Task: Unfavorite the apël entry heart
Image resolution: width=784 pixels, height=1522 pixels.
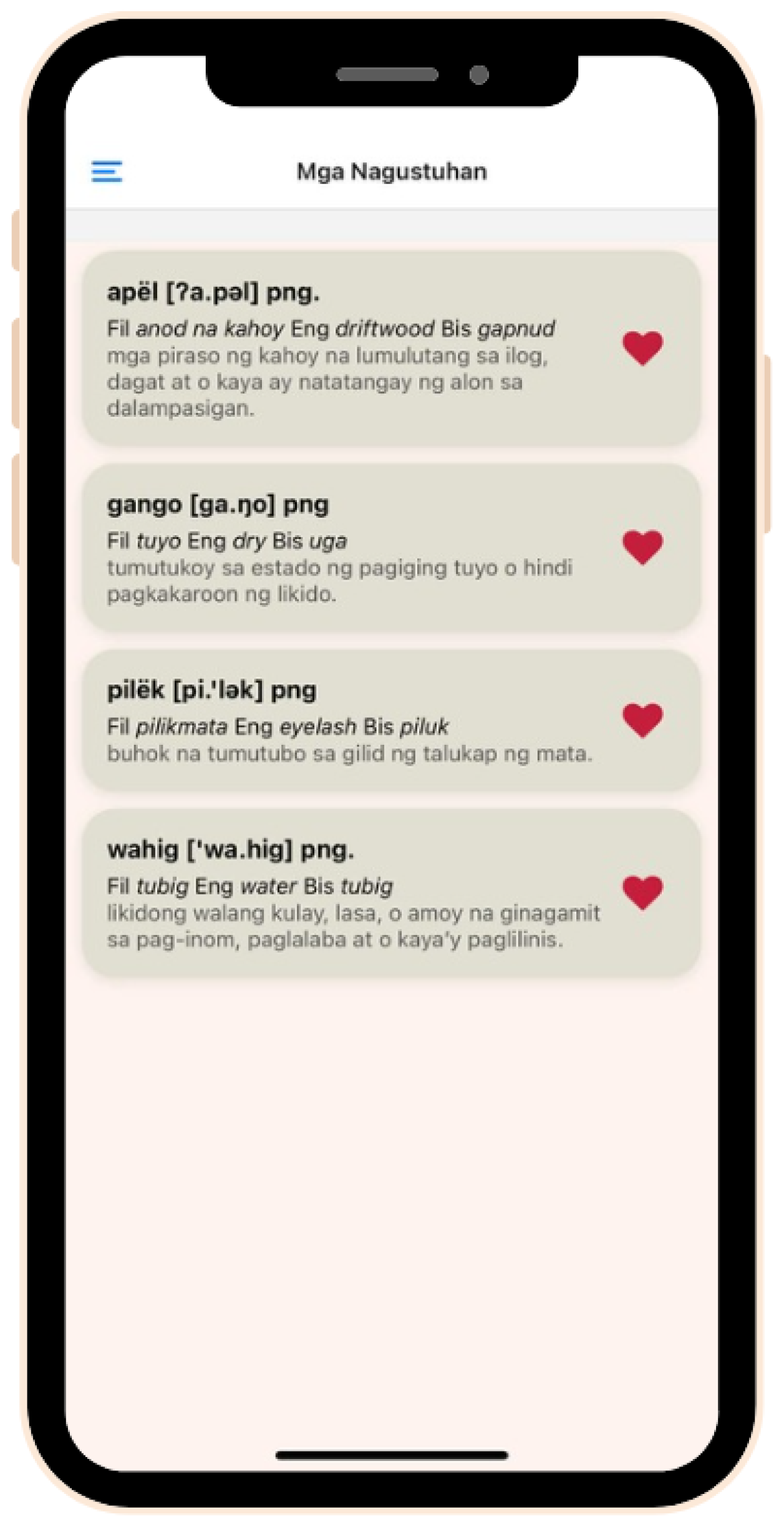Action: tap(642, 347)
